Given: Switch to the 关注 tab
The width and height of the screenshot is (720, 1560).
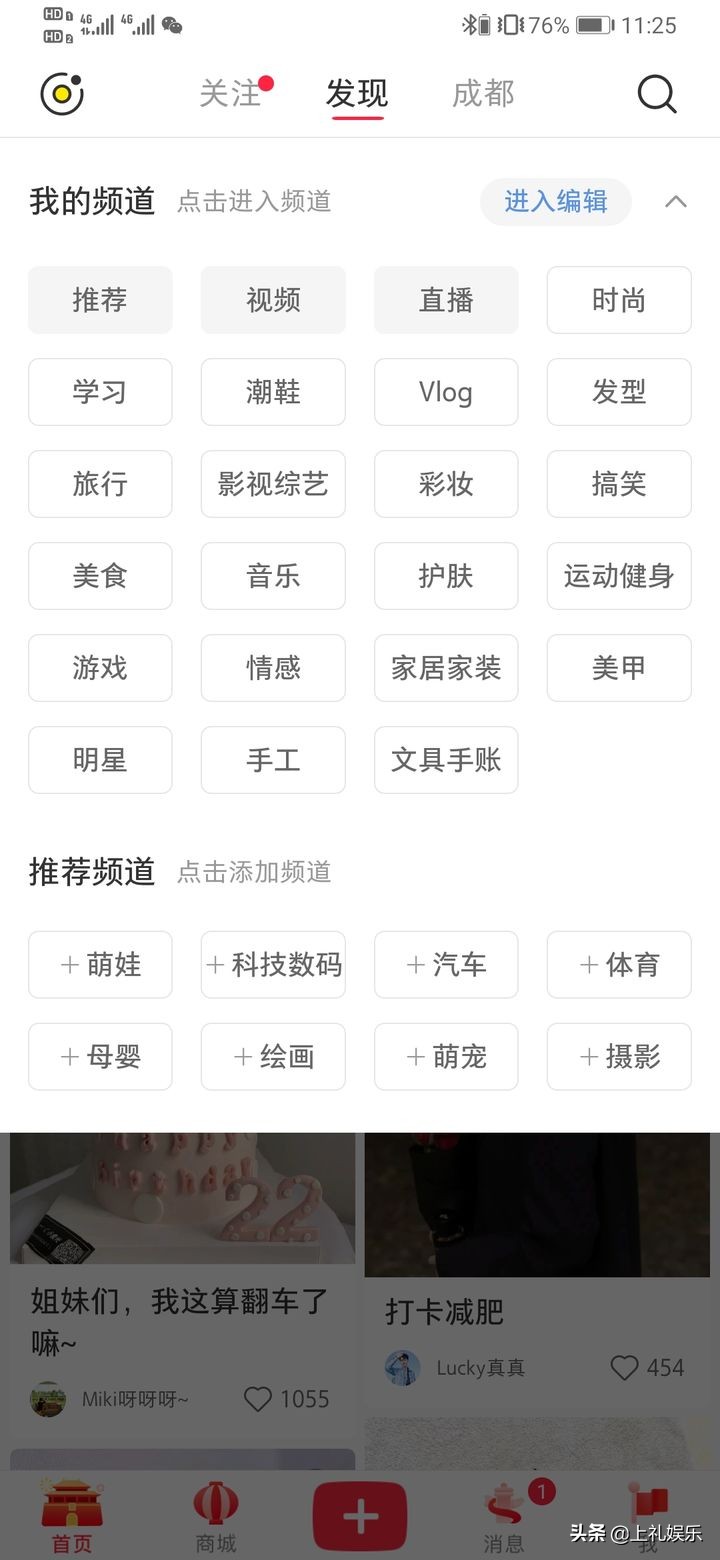Looking at the screenshot, I should tap(231, 93).
